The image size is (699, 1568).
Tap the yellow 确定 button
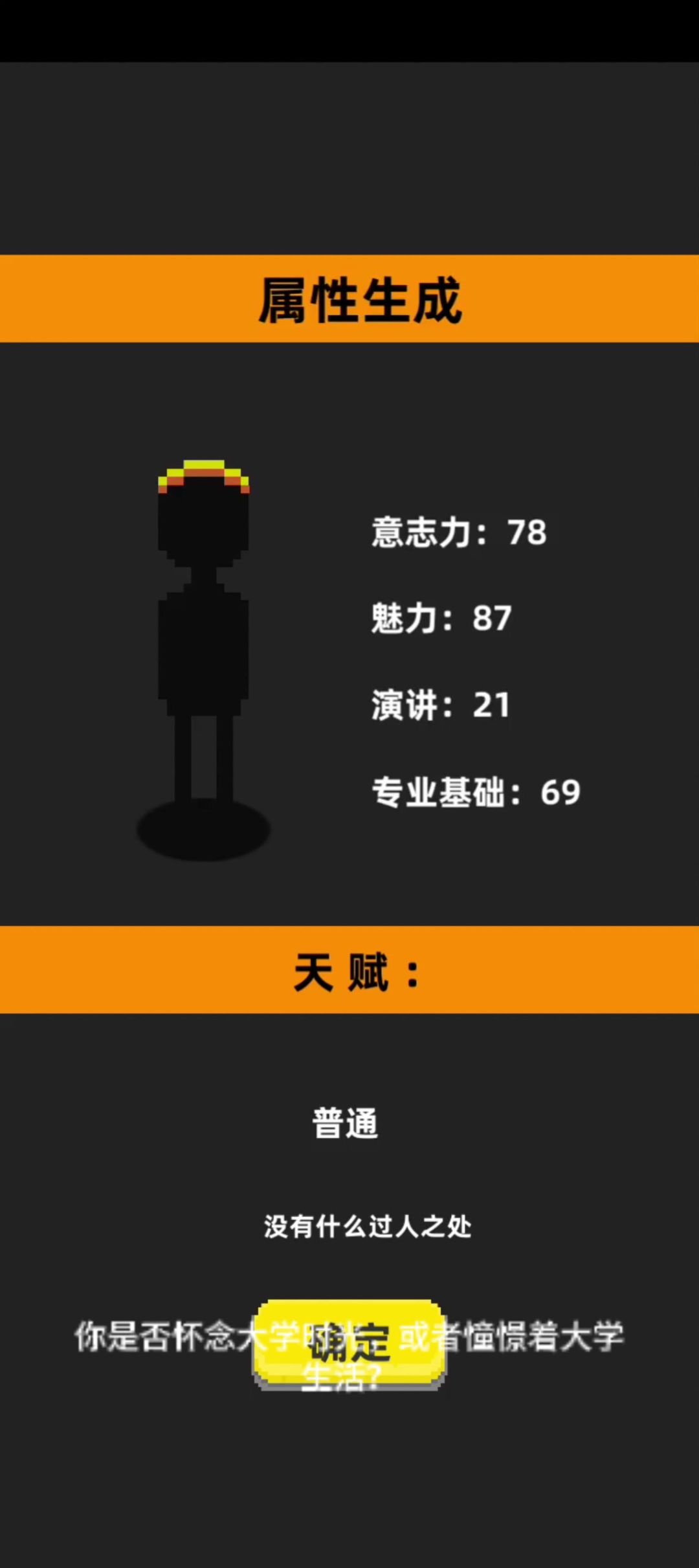[x=349, y=1343]
